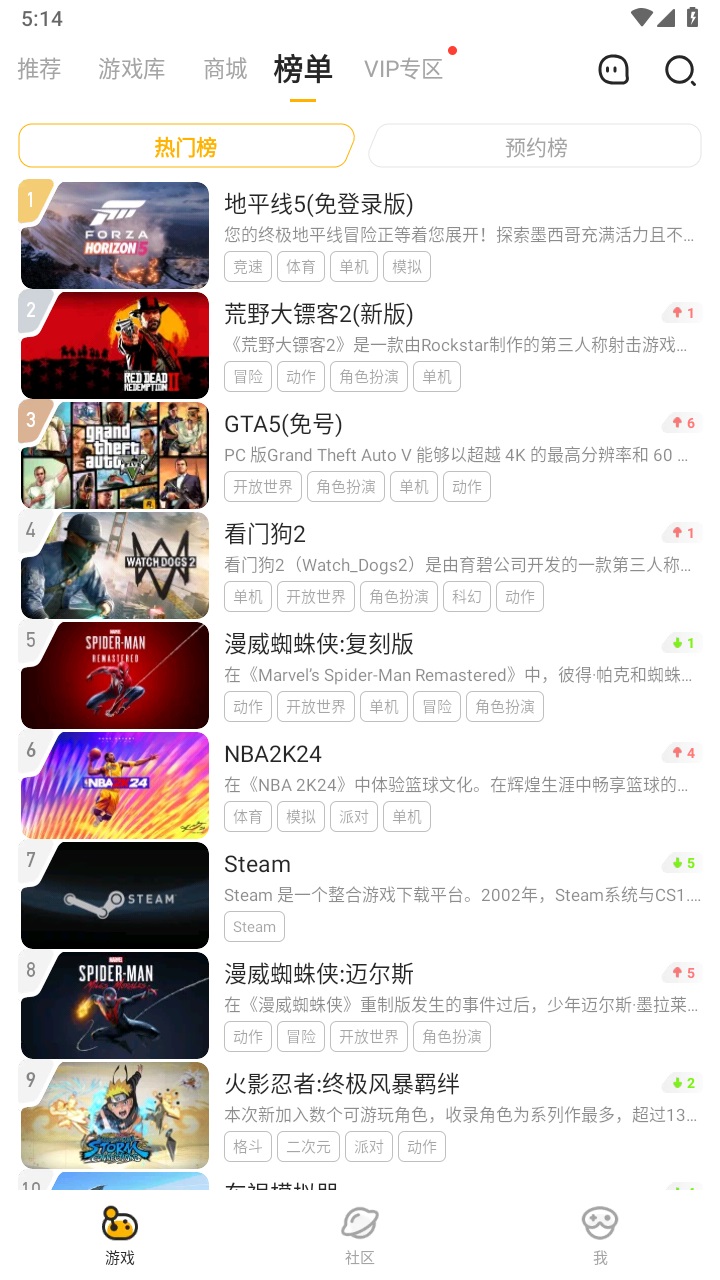Go to the 商城 tab
Screen dimensions: 720x1280
pos(225,69)
